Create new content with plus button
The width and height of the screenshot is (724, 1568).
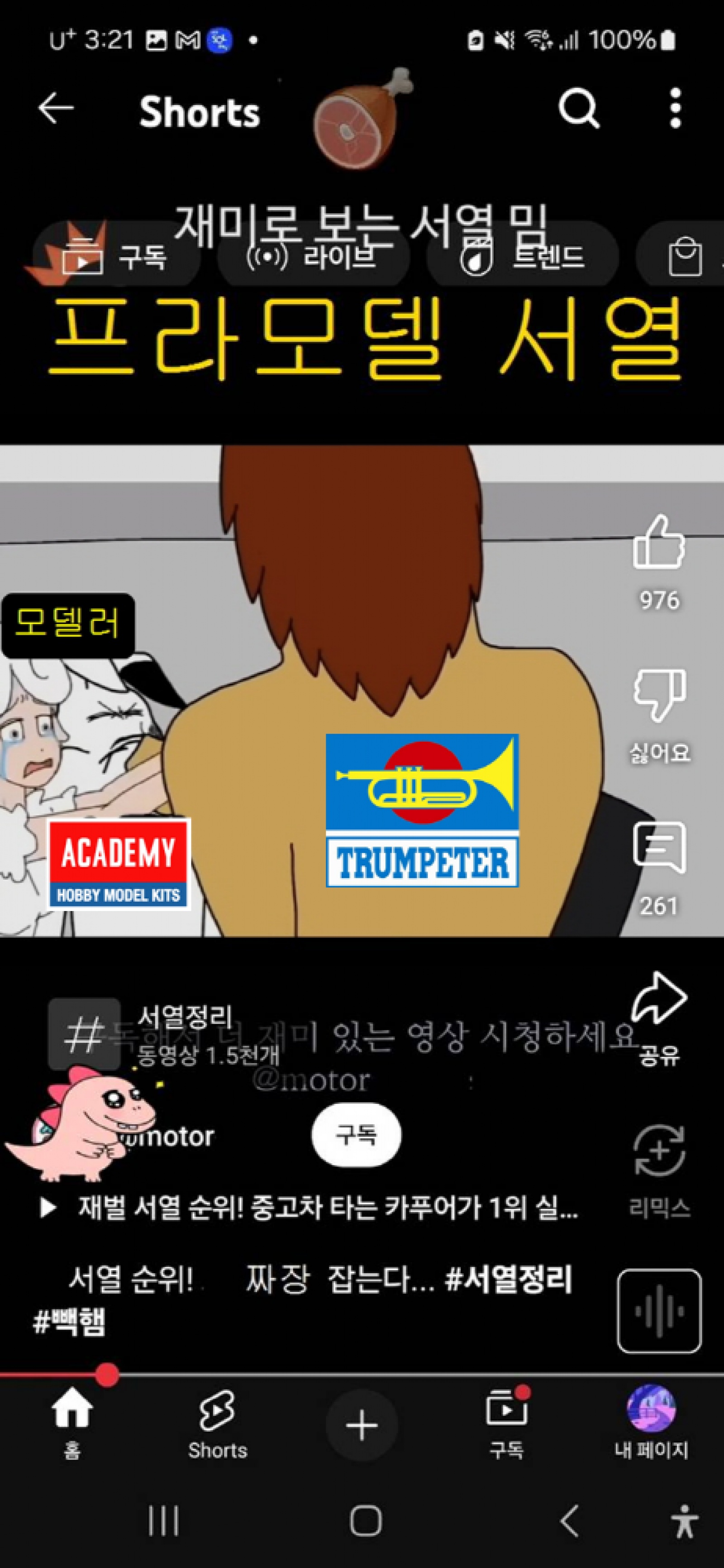click(362, 1425)
